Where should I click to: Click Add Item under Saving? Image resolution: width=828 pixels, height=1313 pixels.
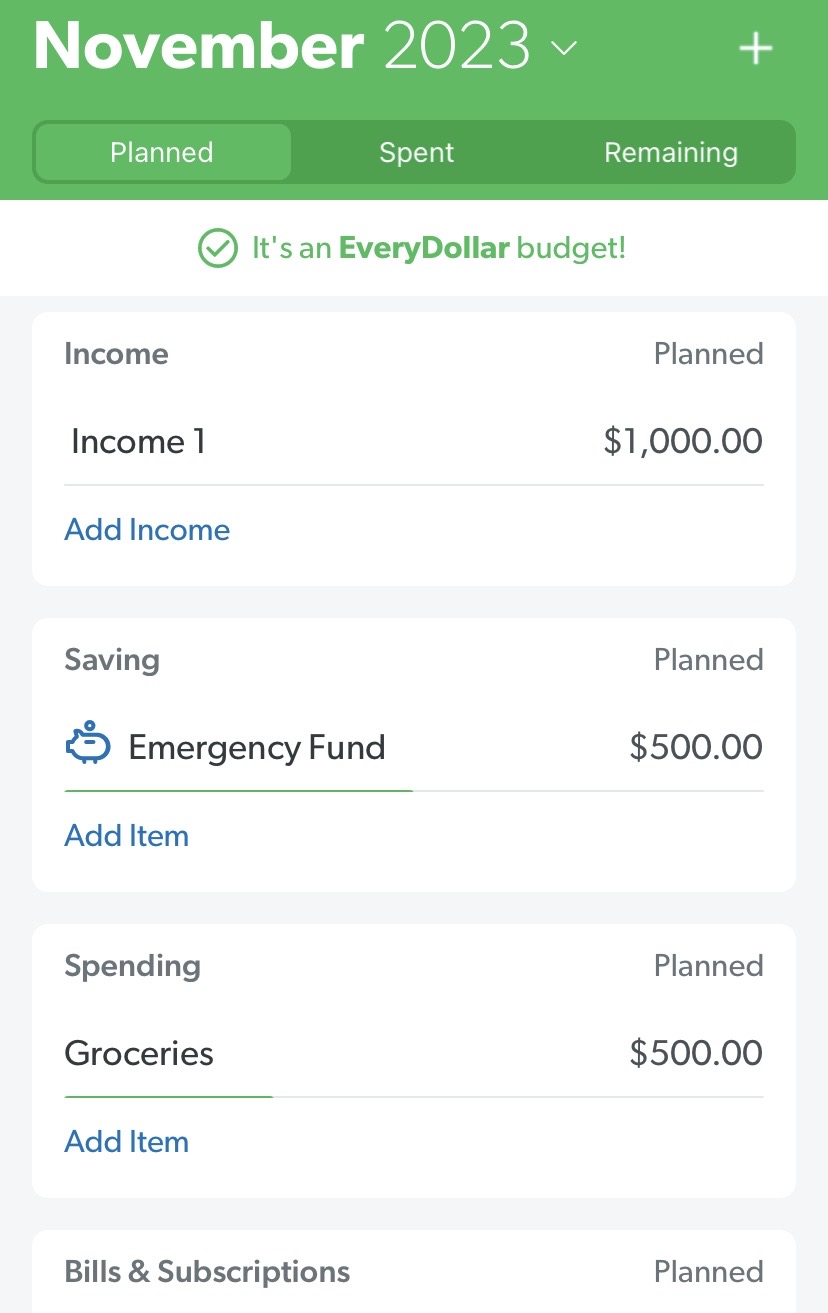pos(126,835)
